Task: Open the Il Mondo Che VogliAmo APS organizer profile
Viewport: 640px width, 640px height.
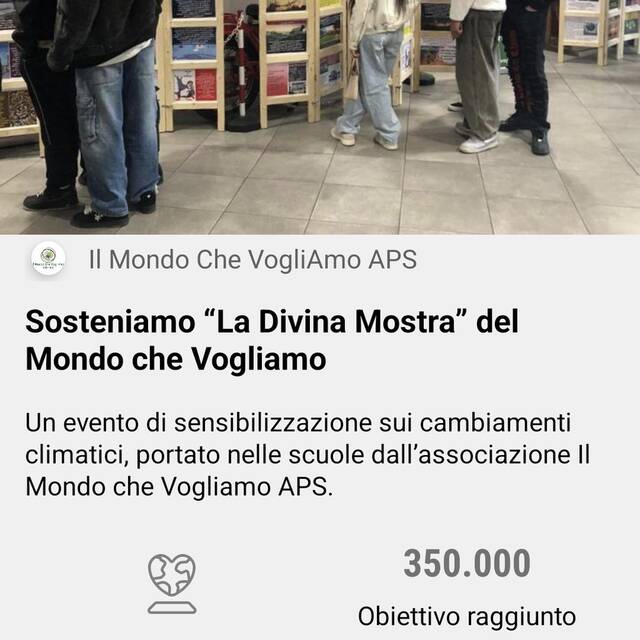Action: pyautogui.click(x=252, y=260)
